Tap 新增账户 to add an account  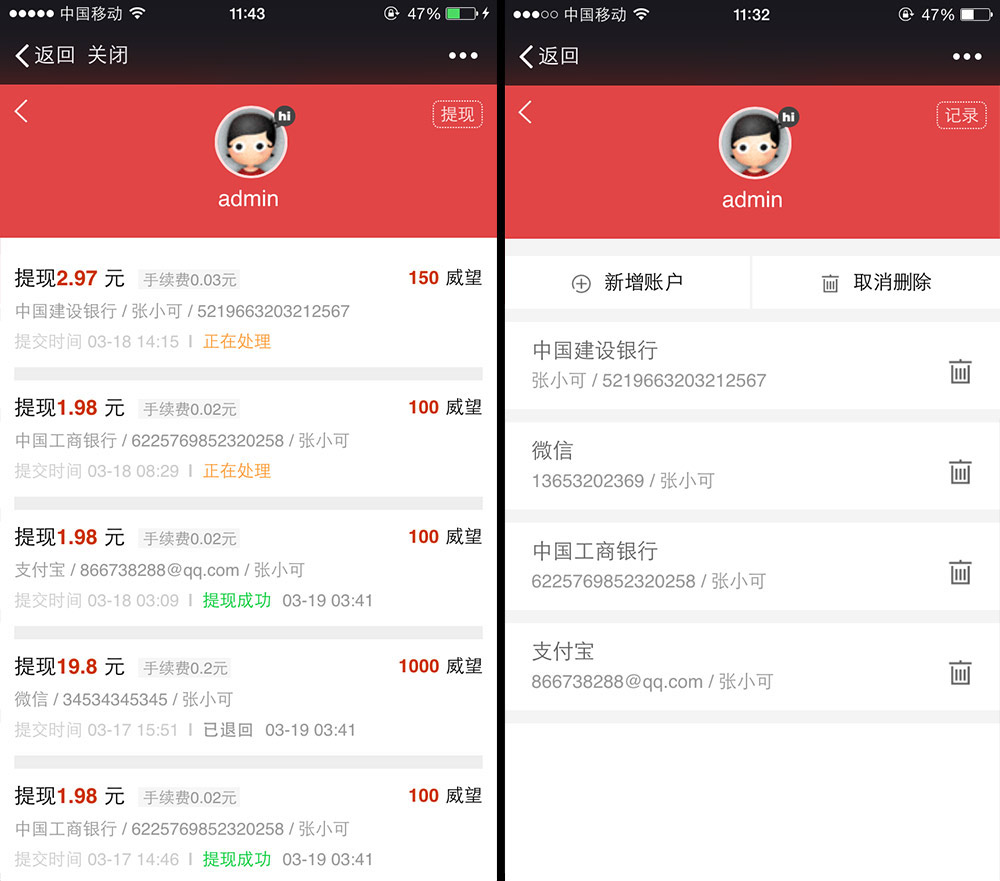click(628, 283)
